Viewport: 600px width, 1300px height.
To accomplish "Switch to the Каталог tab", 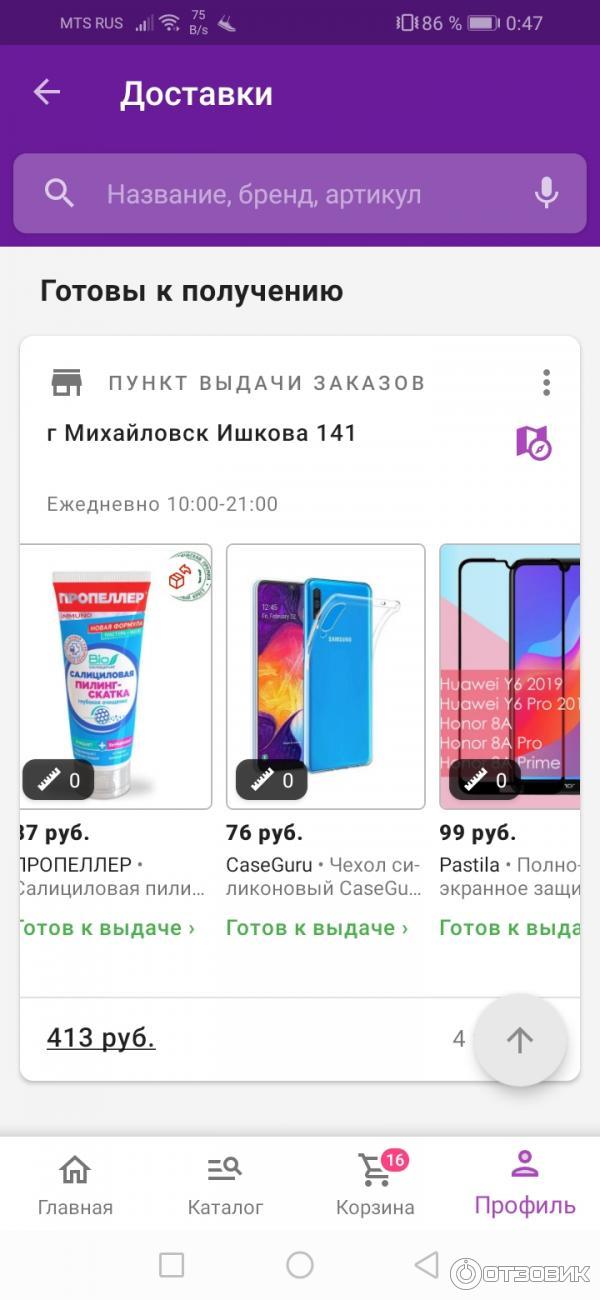I will (226, 1186).
